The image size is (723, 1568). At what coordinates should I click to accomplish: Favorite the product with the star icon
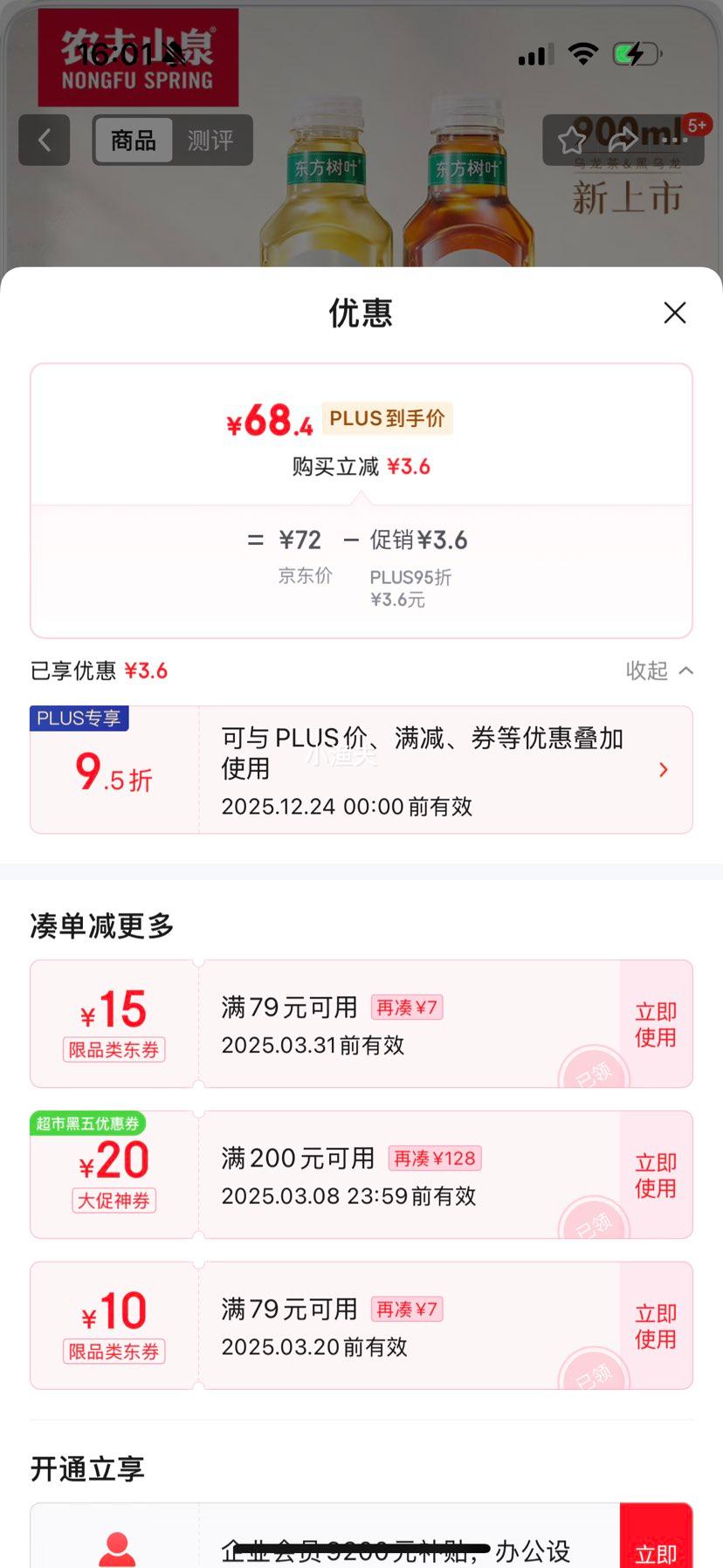pos(574,140)
